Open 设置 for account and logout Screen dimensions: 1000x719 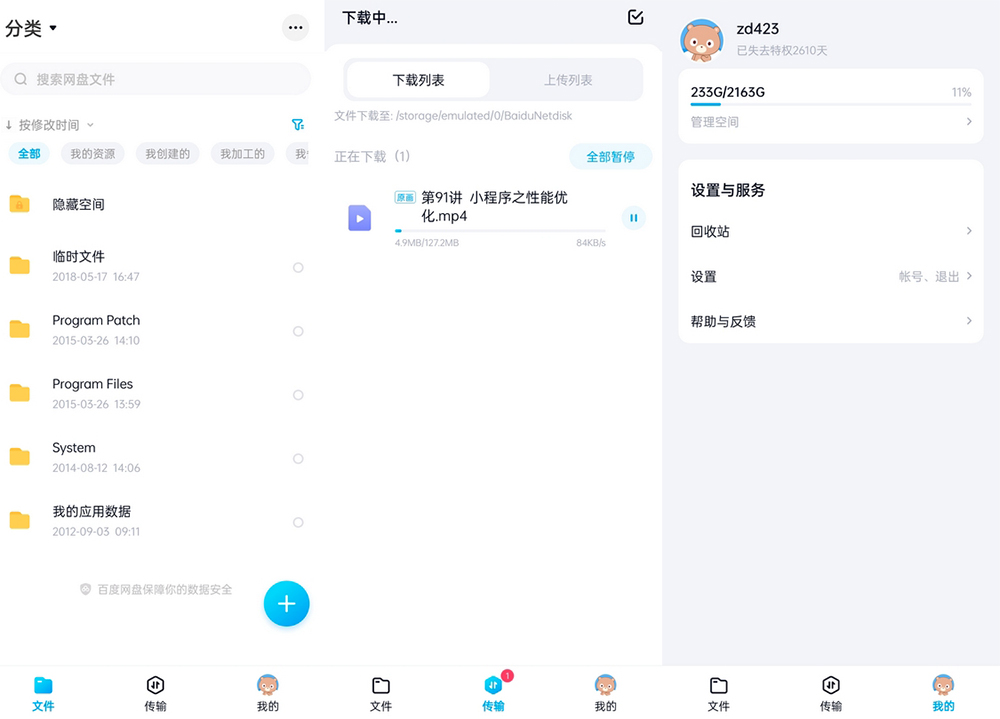(x=830, y=276)
